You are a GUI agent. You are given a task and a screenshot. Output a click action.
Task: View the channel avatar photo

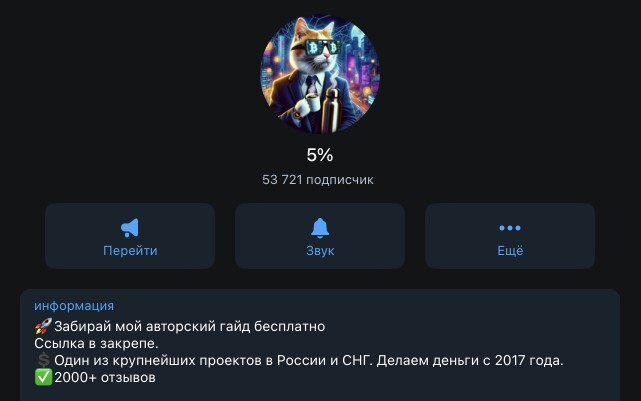coord(320,74)
